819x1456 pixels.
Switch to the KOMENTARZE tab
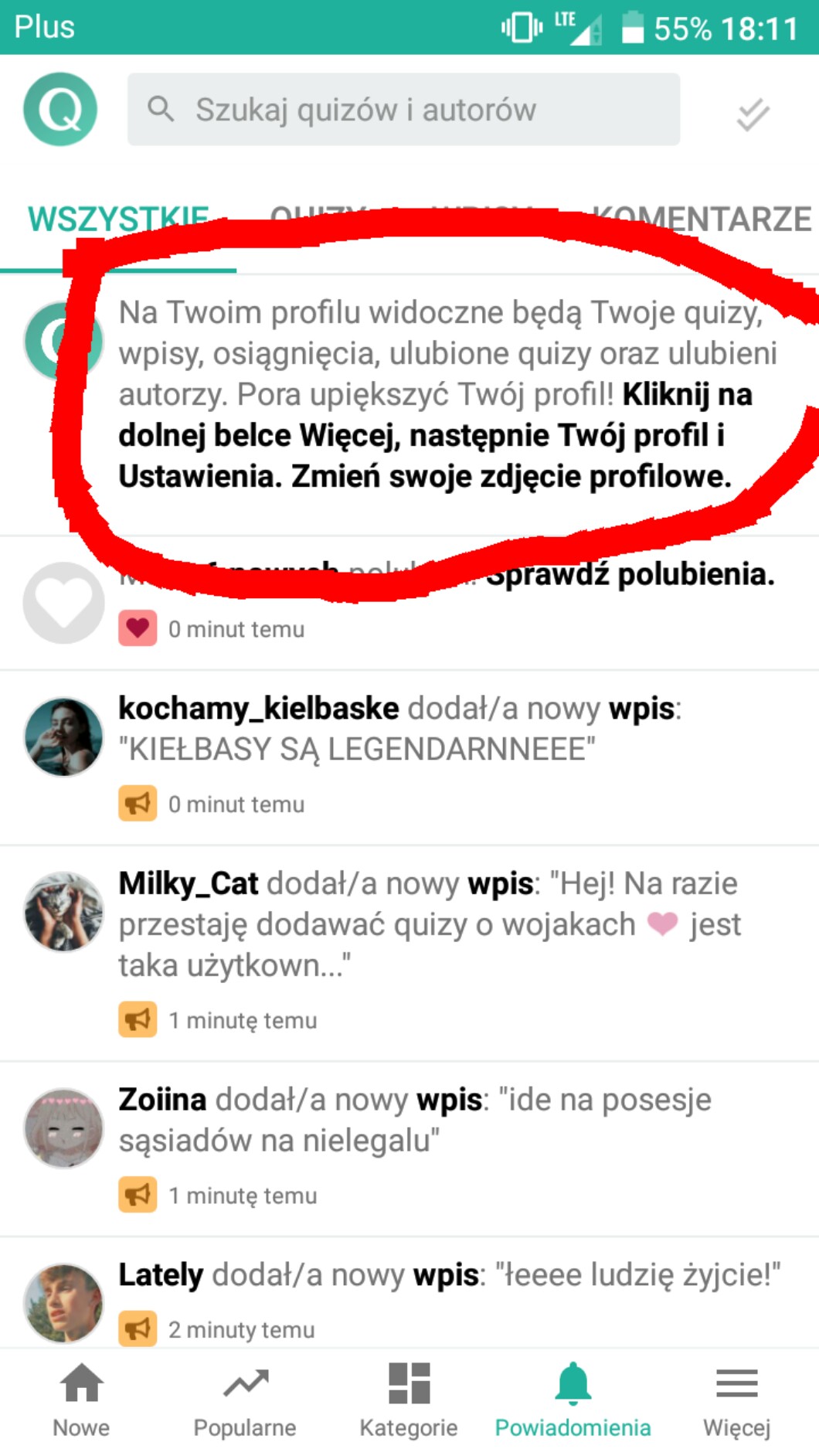(702, 219)
